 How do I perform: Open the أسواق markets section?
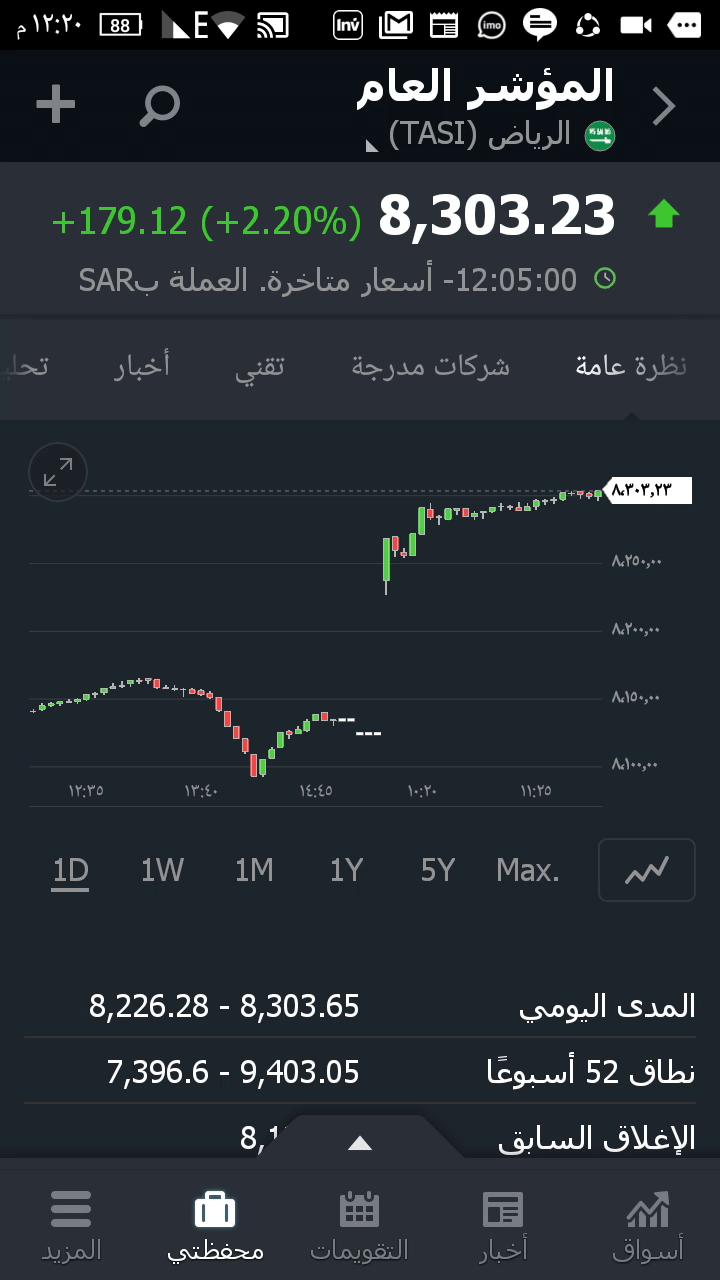[x=648, y=1224]
